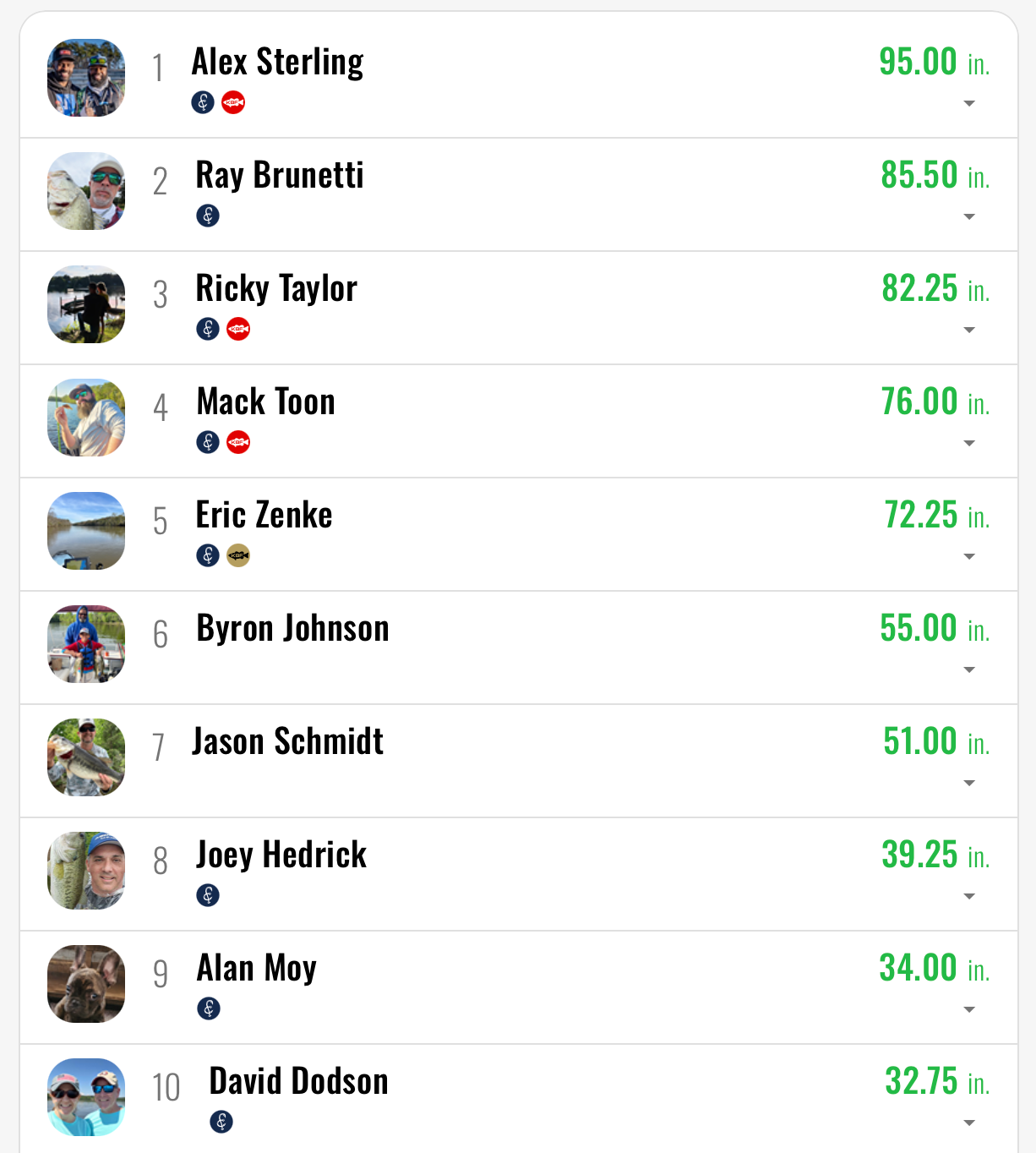The width and height of the screenshot is (1036, 1153).
Task: Open Eric Zenke's profile photo
Action: coord(86,531)
